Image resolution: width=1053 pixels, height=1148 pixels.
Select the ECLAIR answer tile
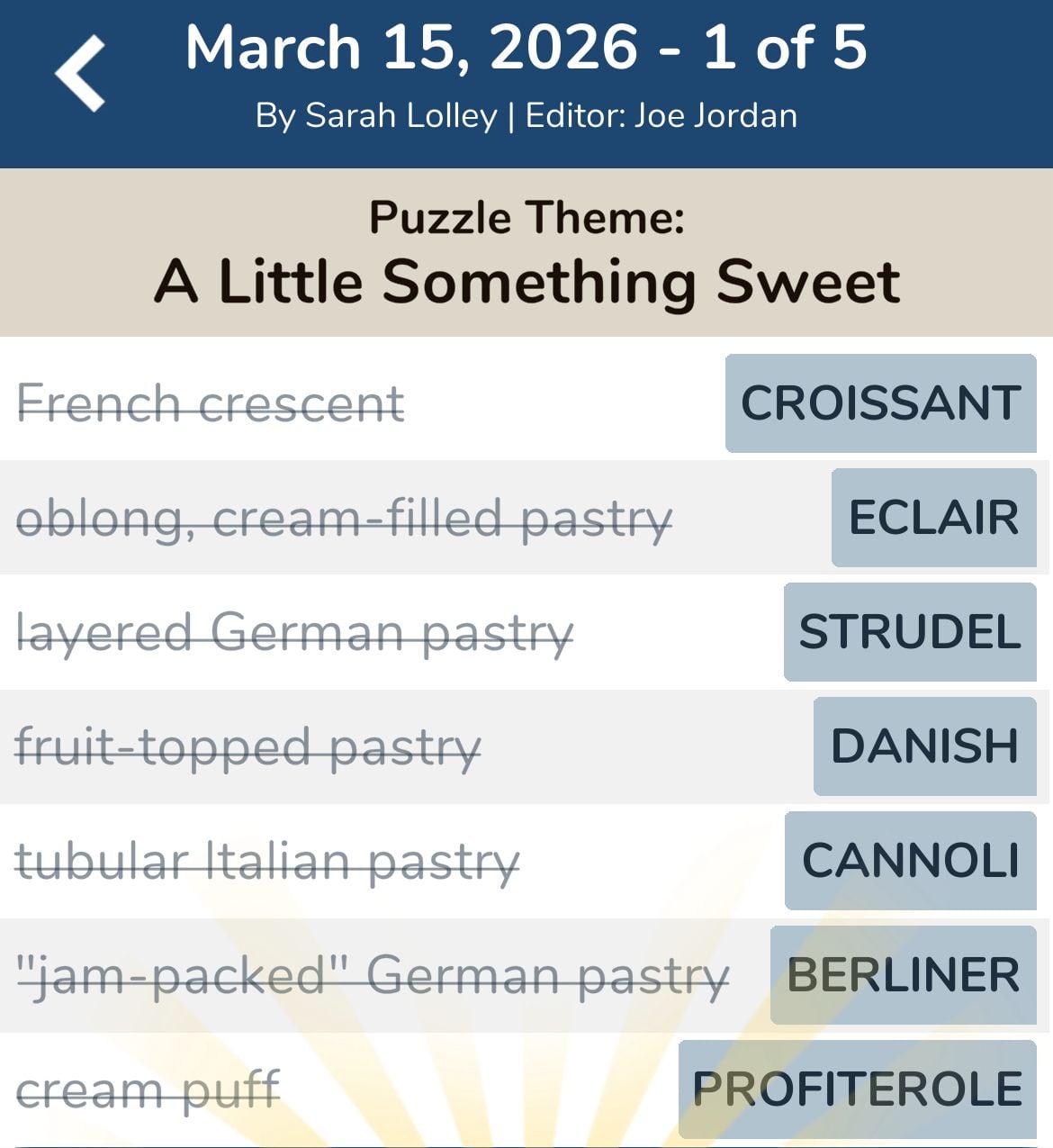coord(932,517)
